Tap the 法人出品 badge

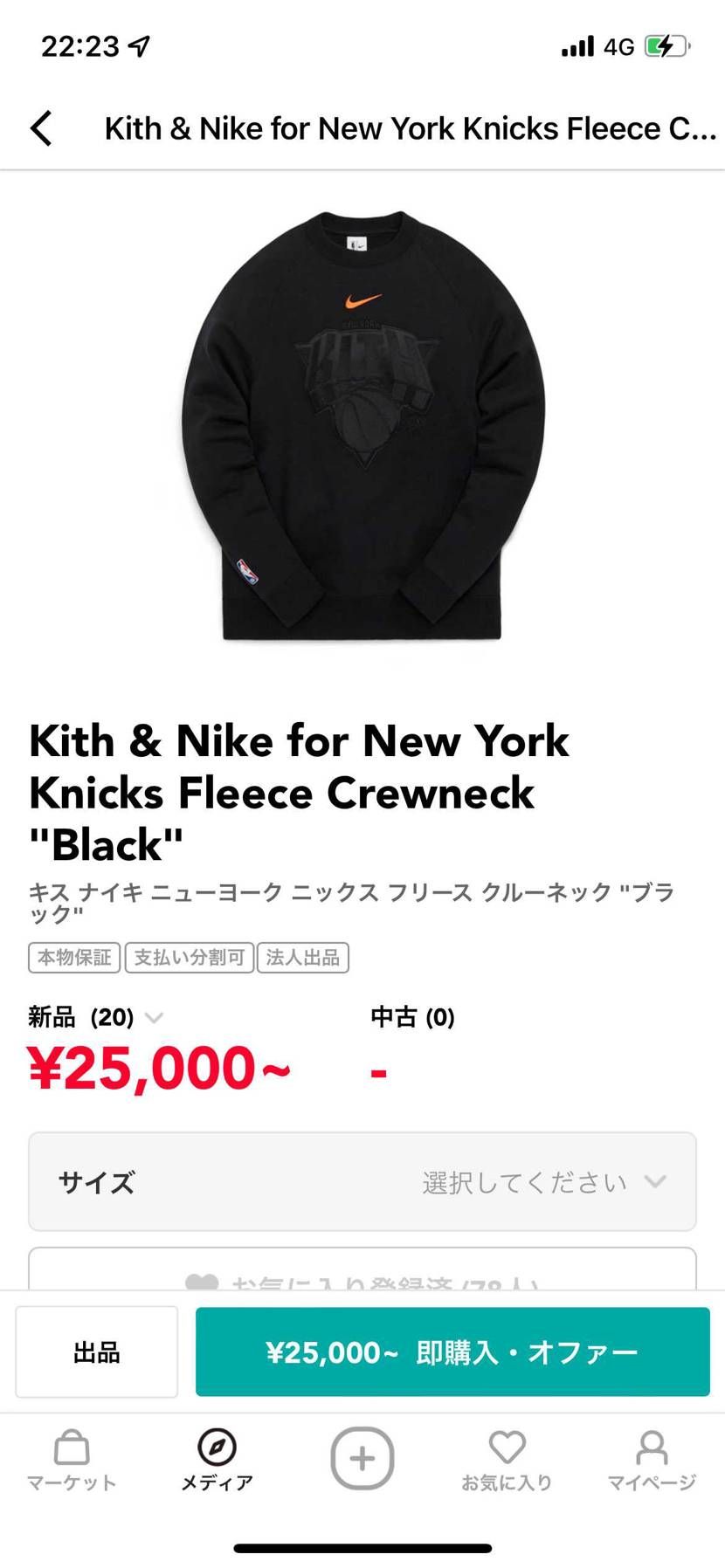pos(302,958)
